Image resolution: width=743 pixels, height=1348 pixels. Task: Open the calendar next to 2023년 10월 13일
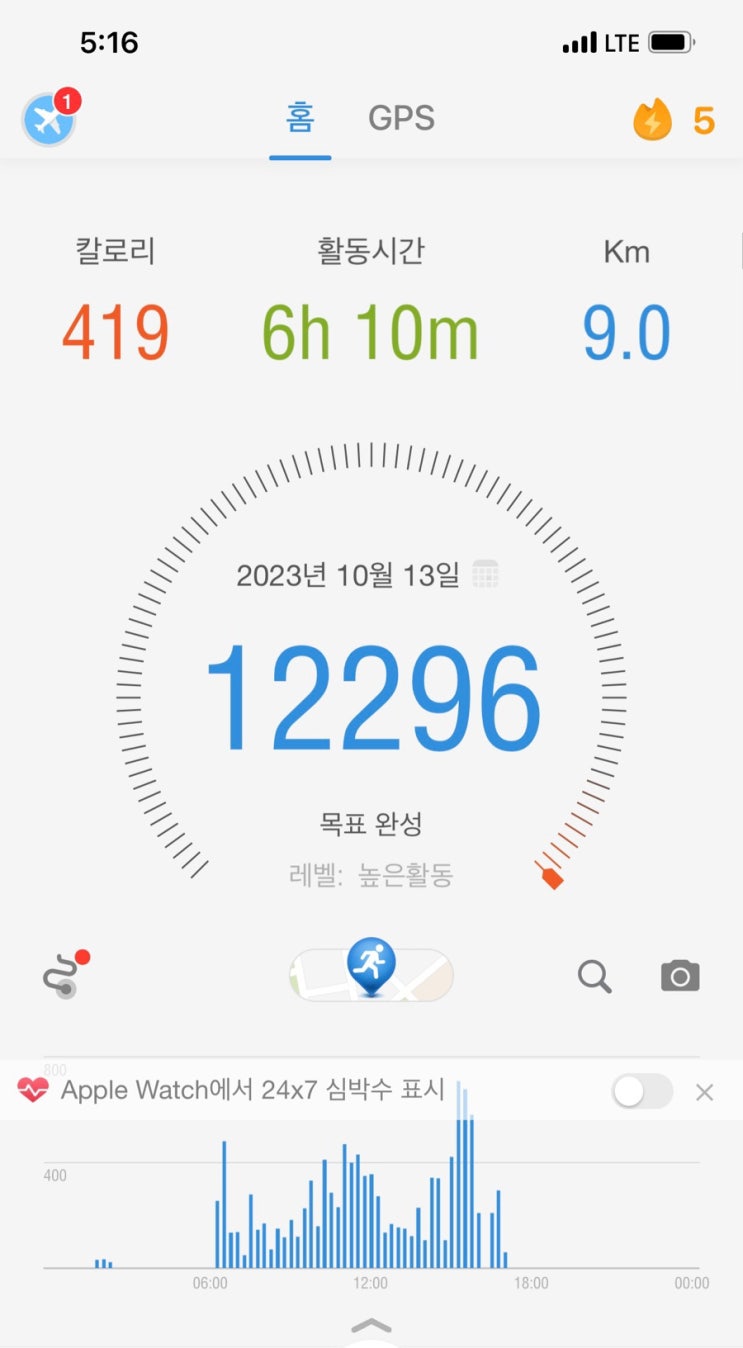coord(485,575)
